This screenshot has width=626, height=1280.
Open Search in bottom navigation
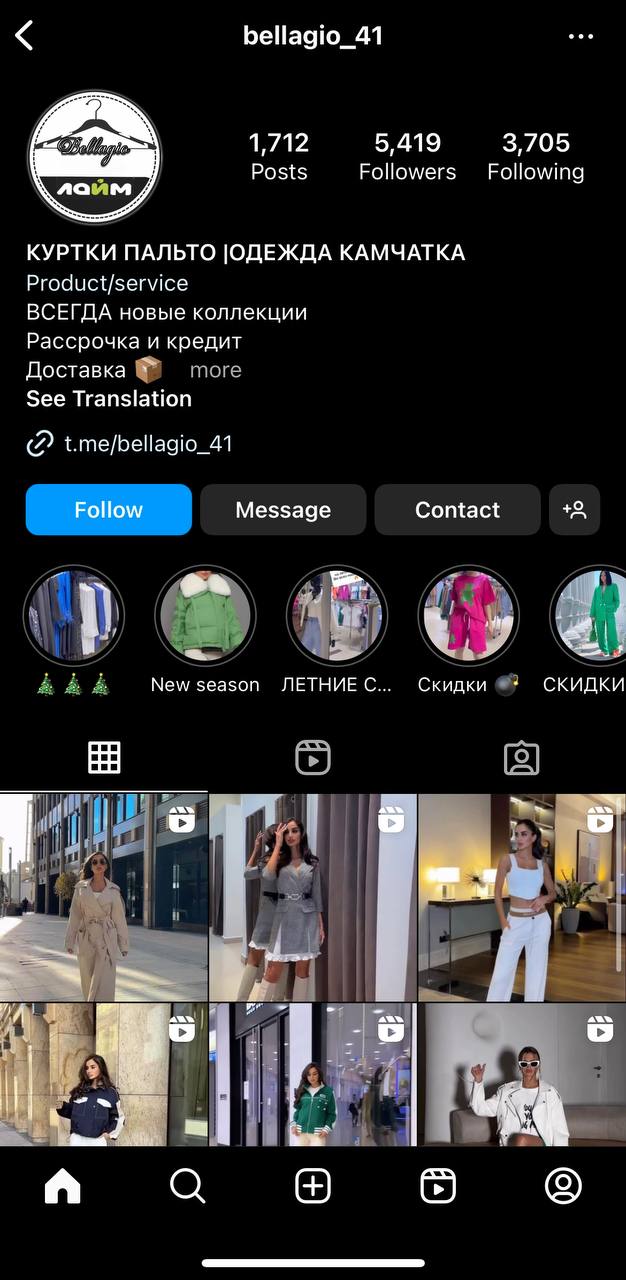187,1186
